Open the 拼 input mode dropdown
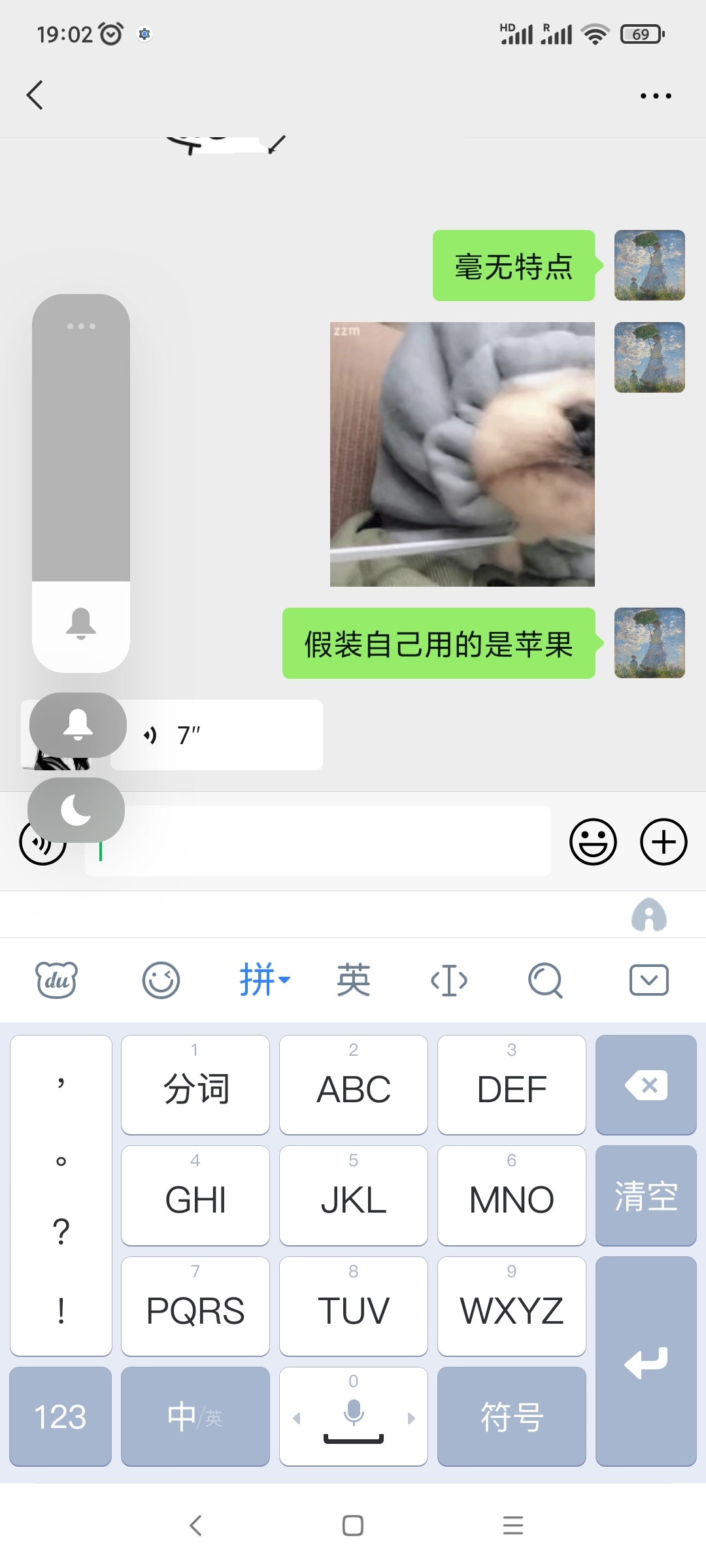This screenshot has width=706, height=1568. click(x=264, y=980)
